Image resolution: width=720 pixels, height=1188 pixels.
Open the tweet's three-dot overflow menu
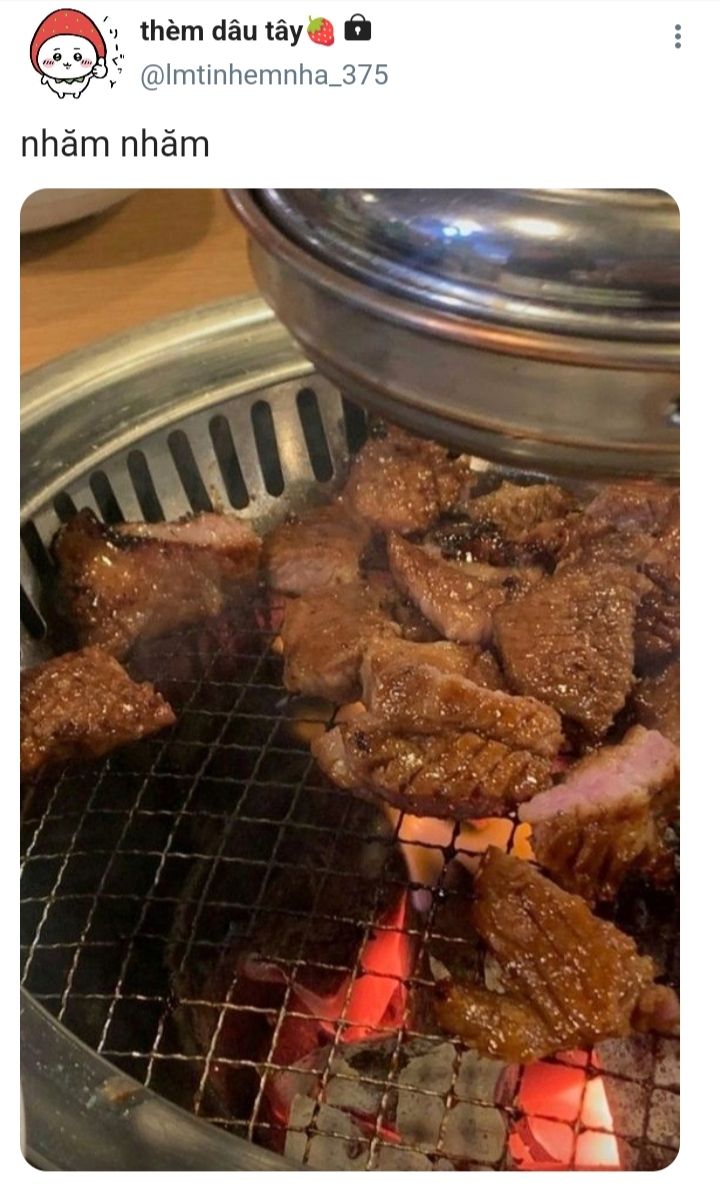click(x=677, y=37)
